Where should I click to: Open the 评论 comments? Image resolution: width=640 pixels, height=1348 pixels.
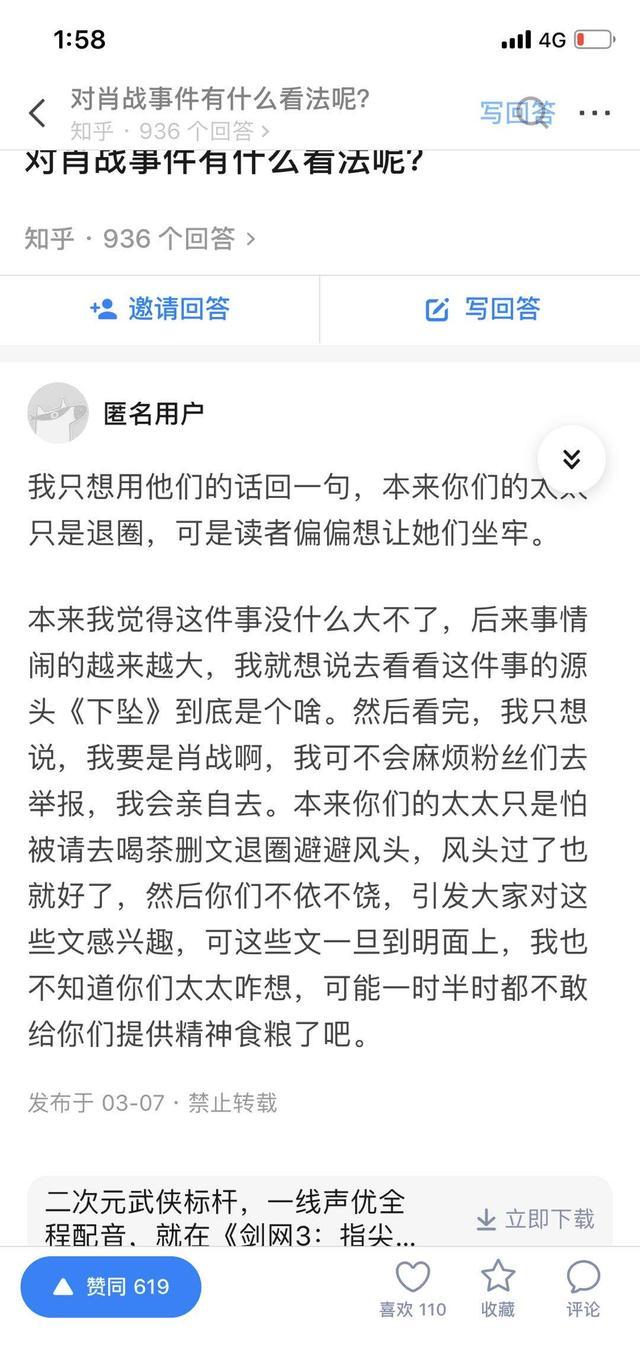(583, 1287)
